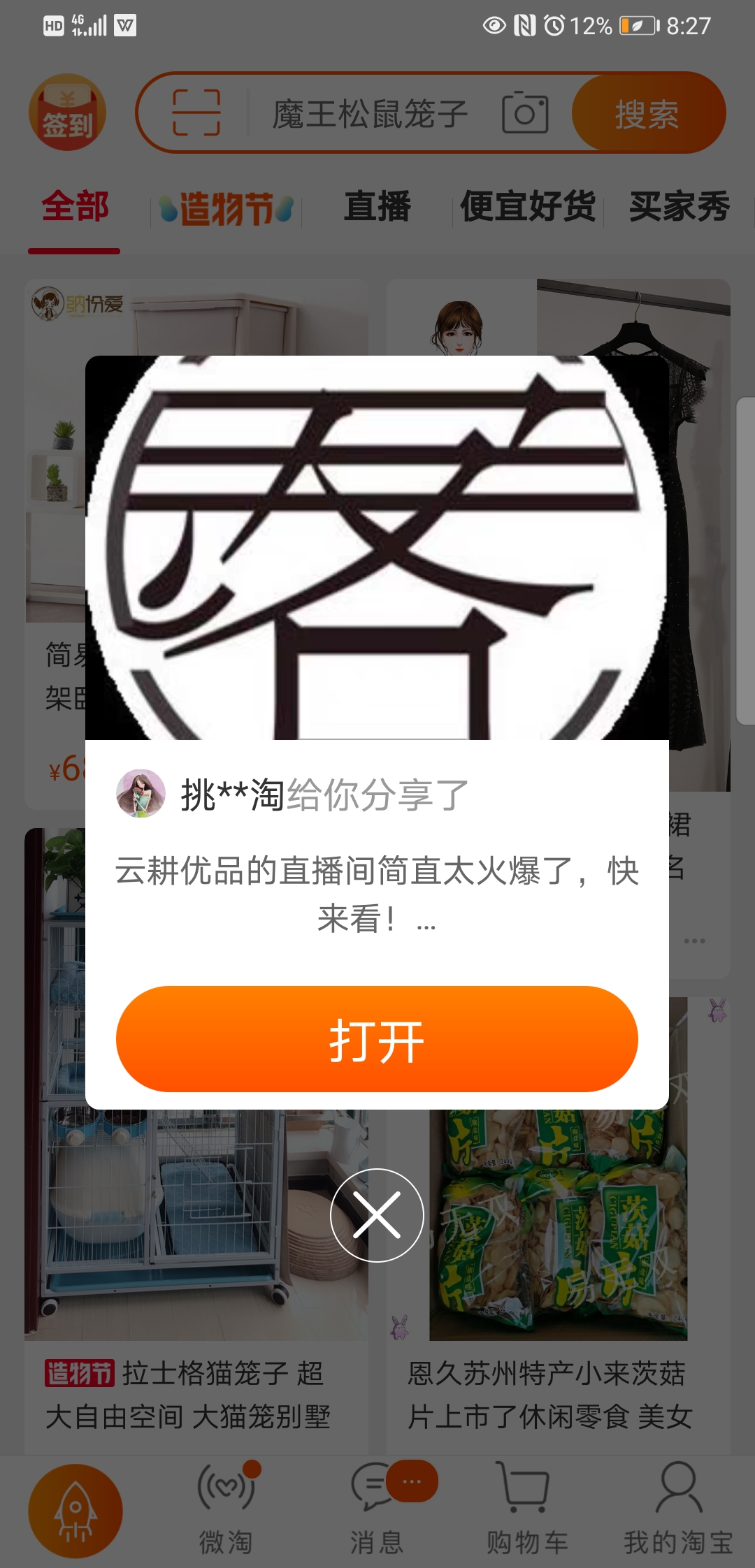Tap the rocket home button in the bottom bar
This screenshot has height=1568, width=755.
click(75, 1511)
